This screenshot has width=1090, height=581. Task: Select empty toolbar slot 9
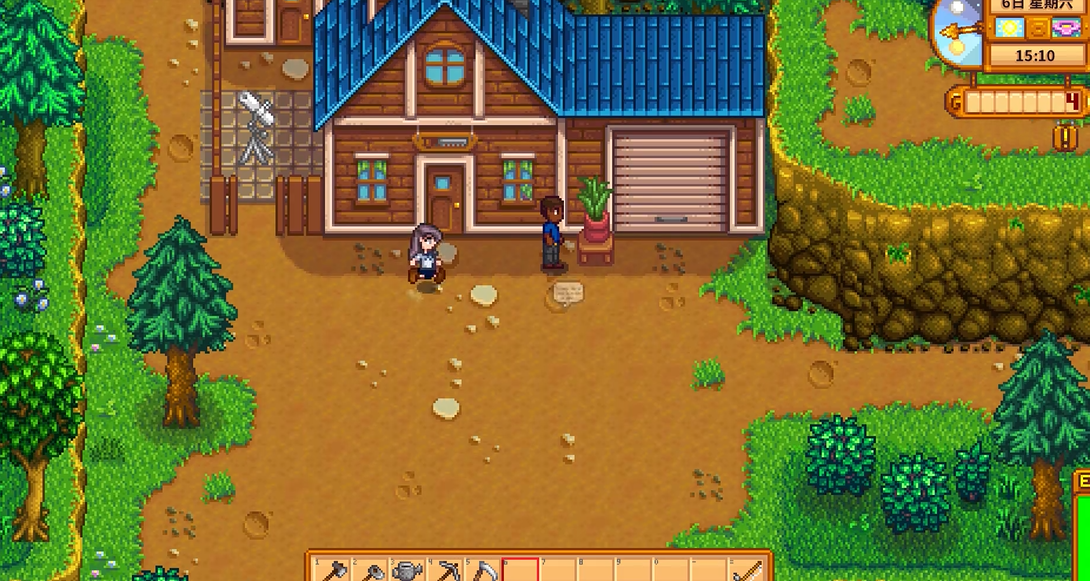click(x=635, y=570)
